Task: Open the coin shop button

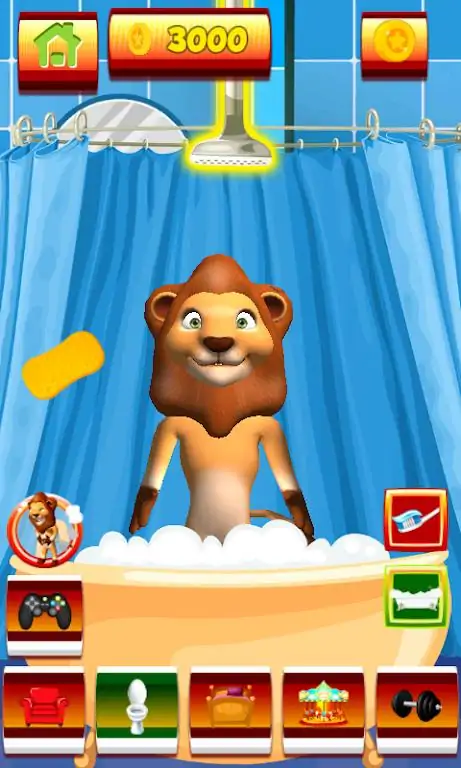Action: click(x=394, y=45)
